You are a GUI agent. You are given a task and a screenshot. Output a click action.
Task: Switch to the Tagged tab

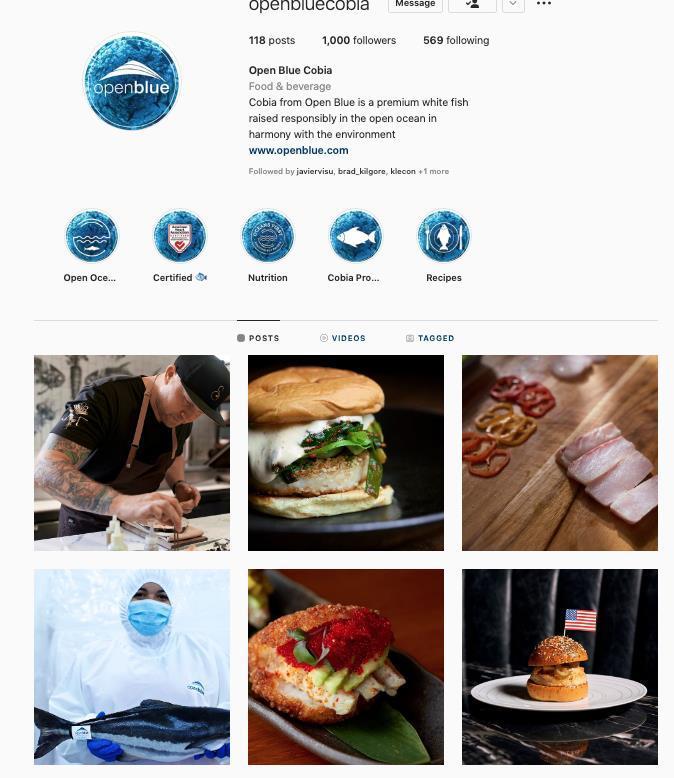coord(430,339)
